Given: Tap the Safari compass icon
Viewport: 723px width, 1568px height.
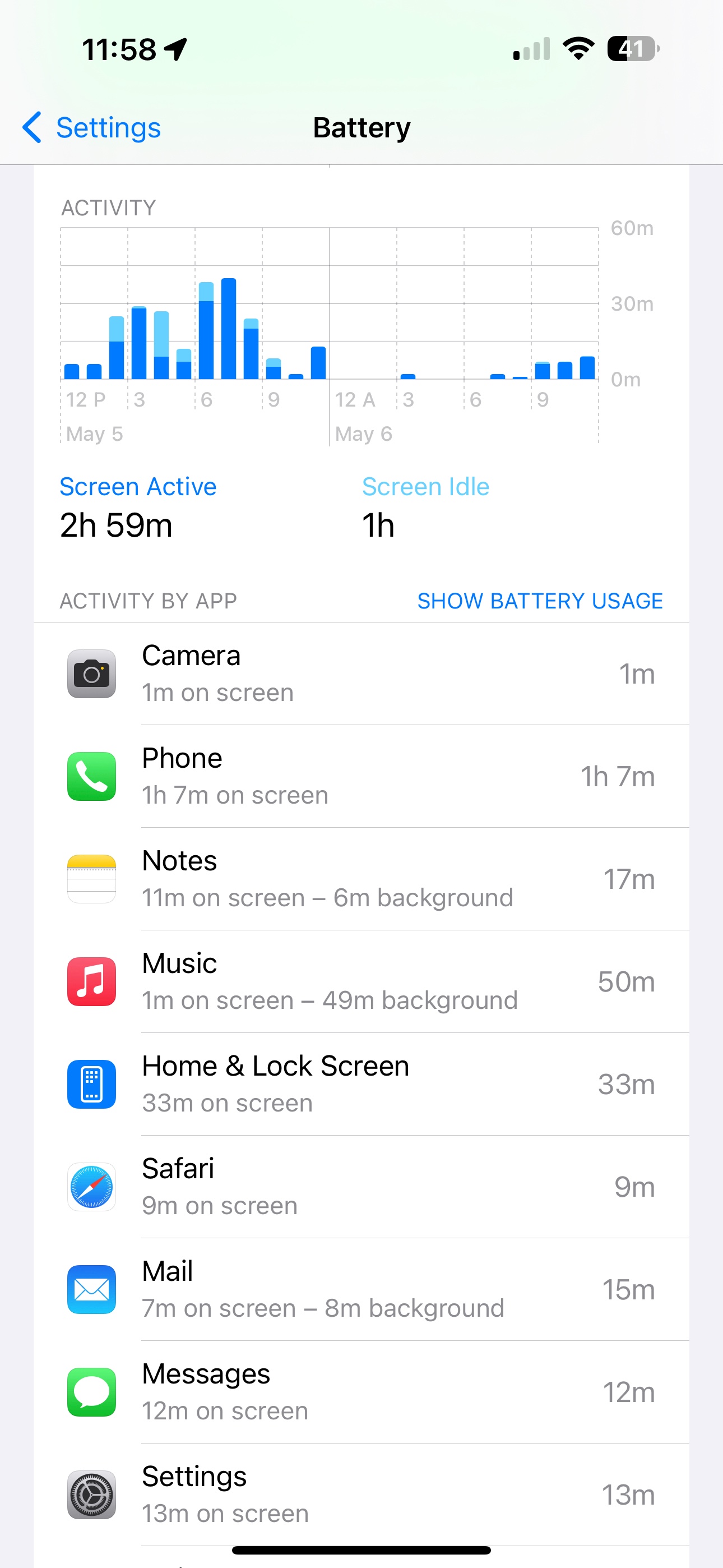Looking at the screenshot, I should 91,1187.
